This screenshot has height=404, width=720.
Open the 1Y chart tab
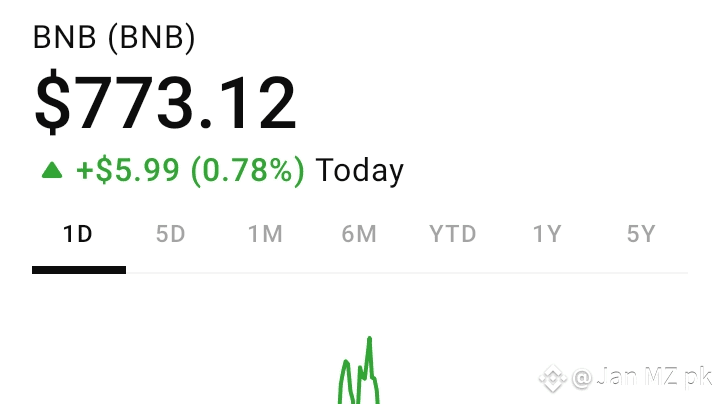547,235
